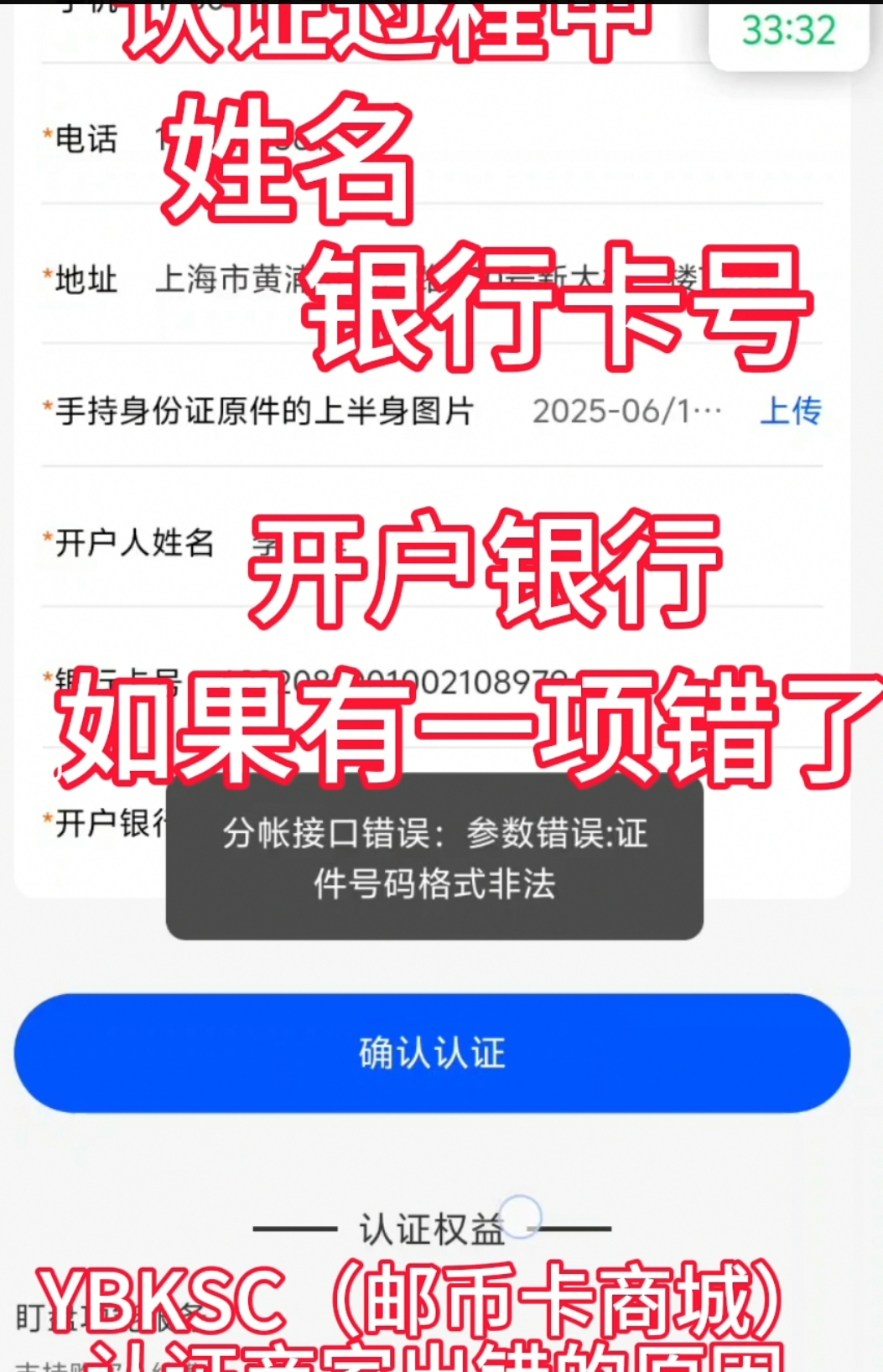This screenshot has width=883, height=1372.
Task: Edit the 开户人姓名 field
Action: pyautogui.click(x=503, y=543)
